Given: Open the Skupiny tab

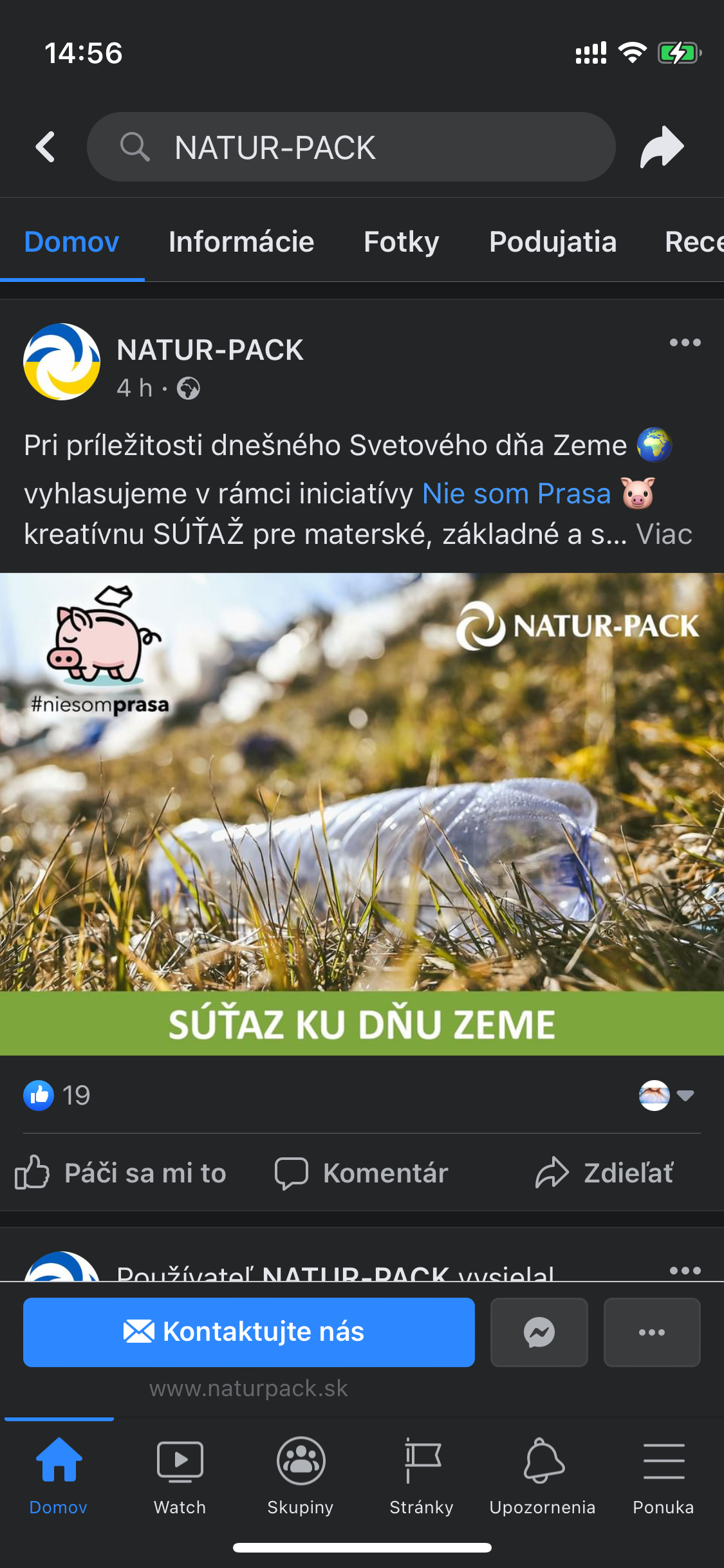Looking at the screenshot, I should click(301, 1474).
